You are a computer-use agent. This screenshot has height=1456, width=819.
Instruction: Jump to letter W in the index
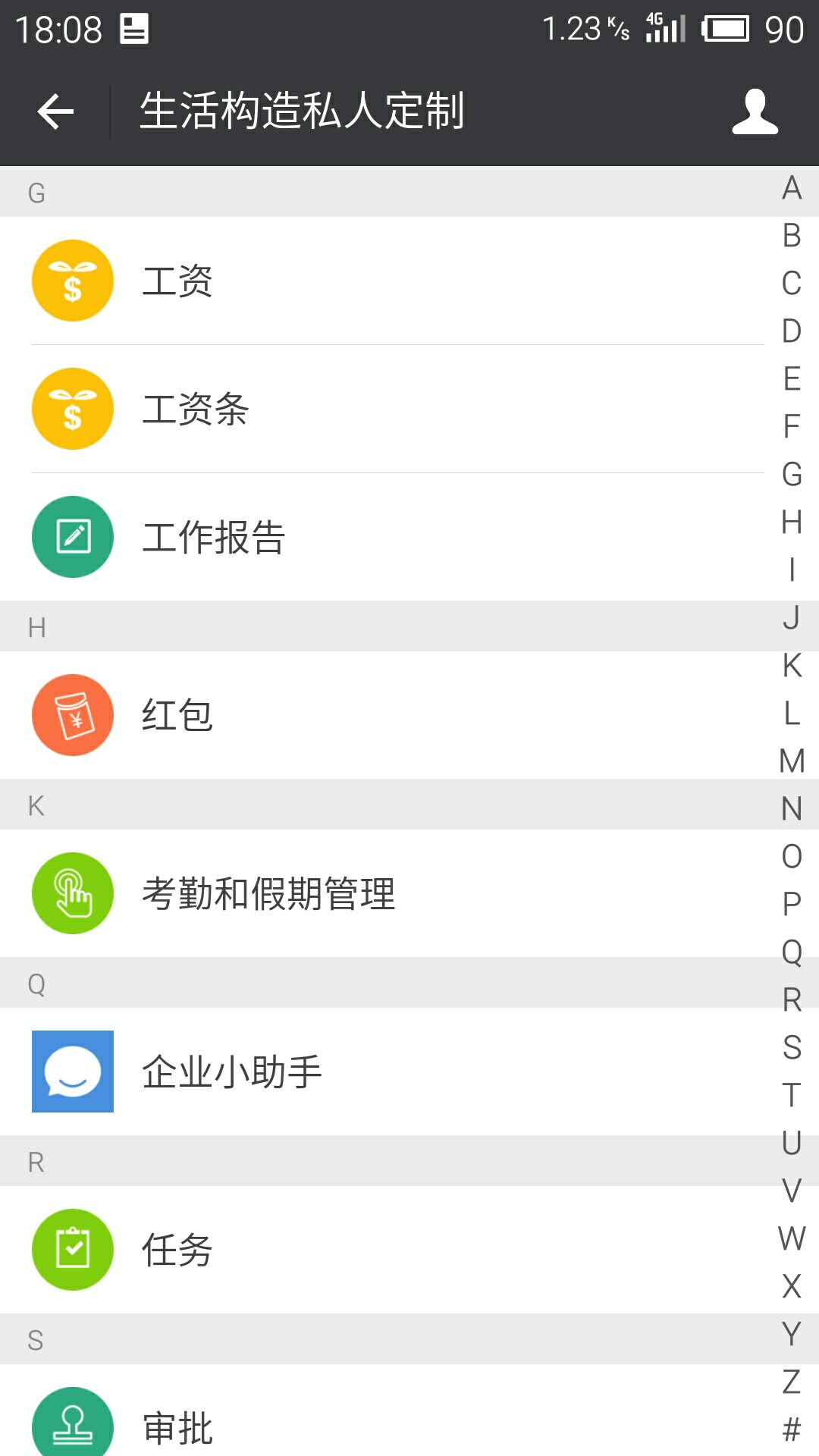(792, 1238)
